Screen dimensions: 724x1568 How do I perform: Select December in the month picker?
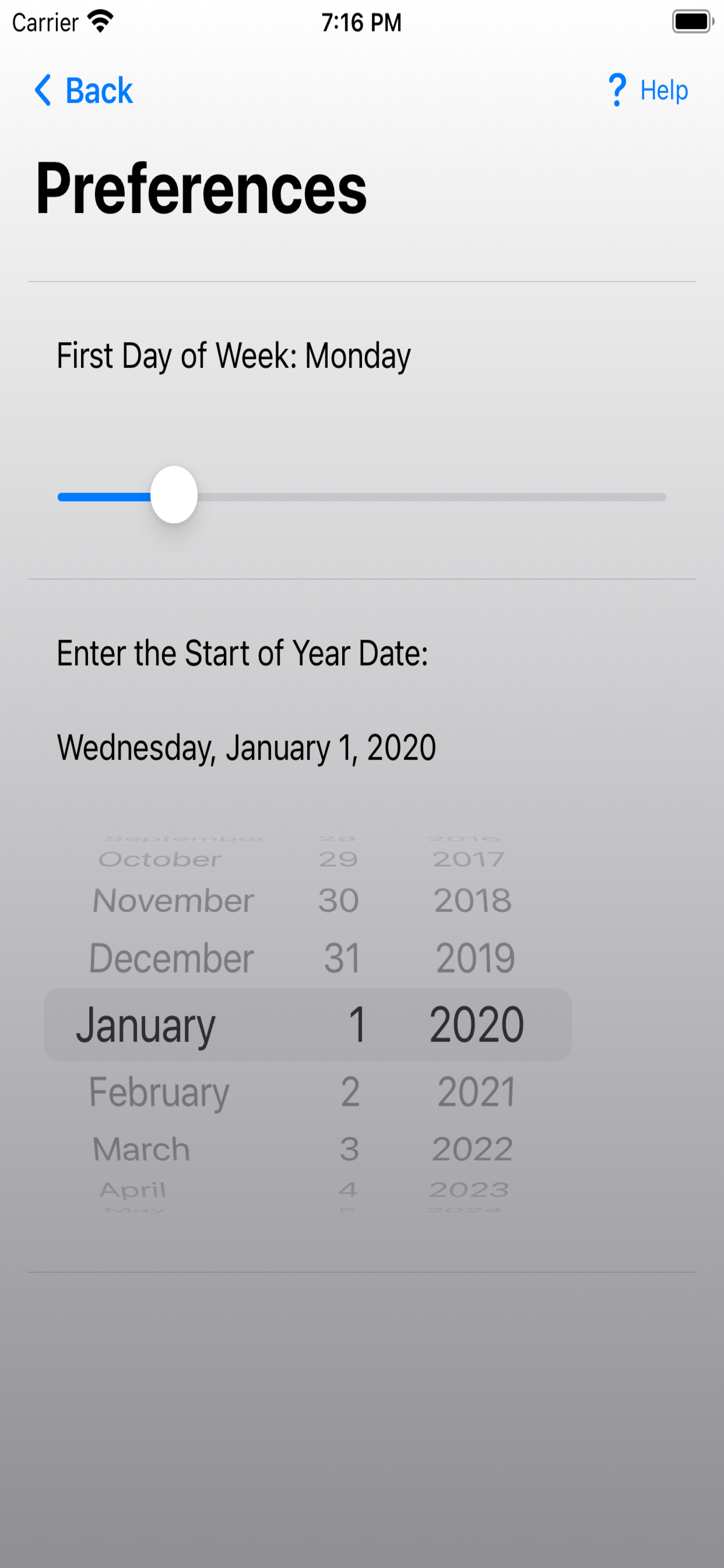171,958
